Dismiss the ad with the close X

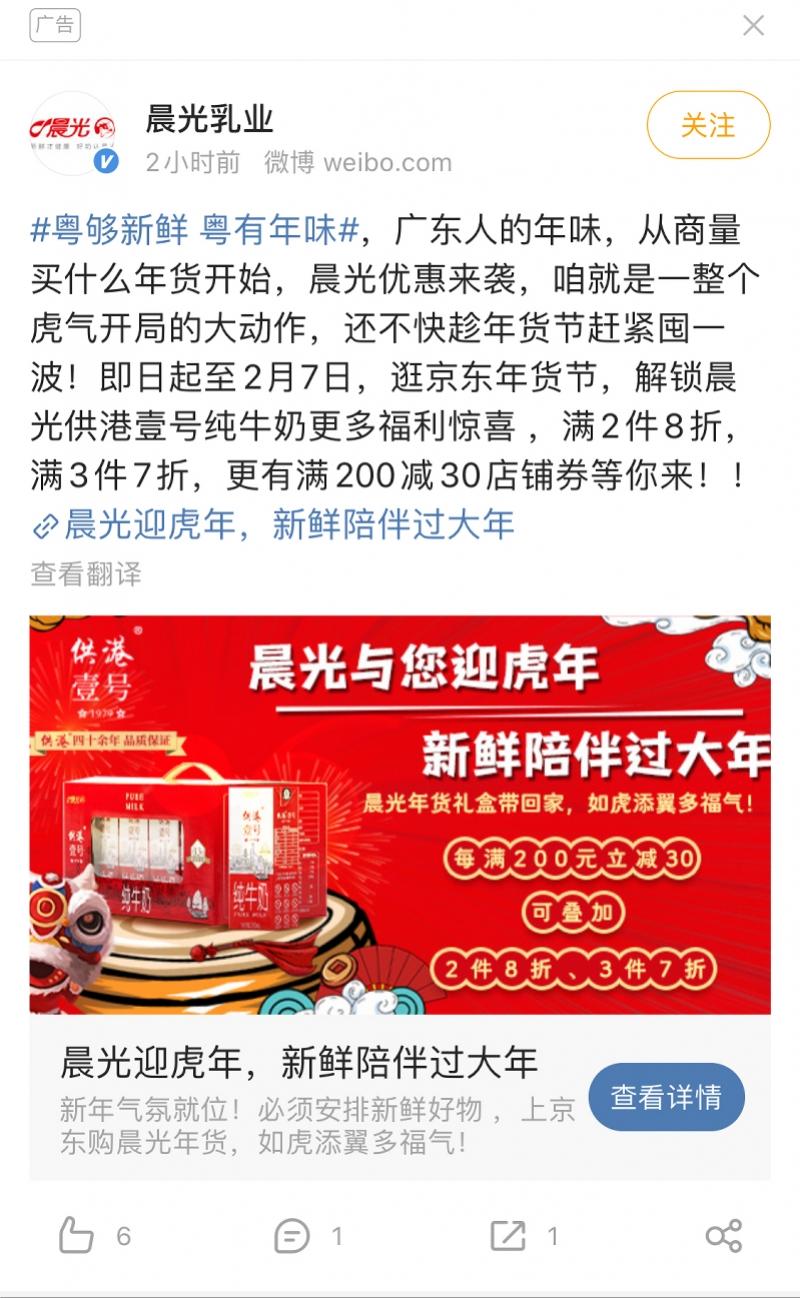[753, 26]
